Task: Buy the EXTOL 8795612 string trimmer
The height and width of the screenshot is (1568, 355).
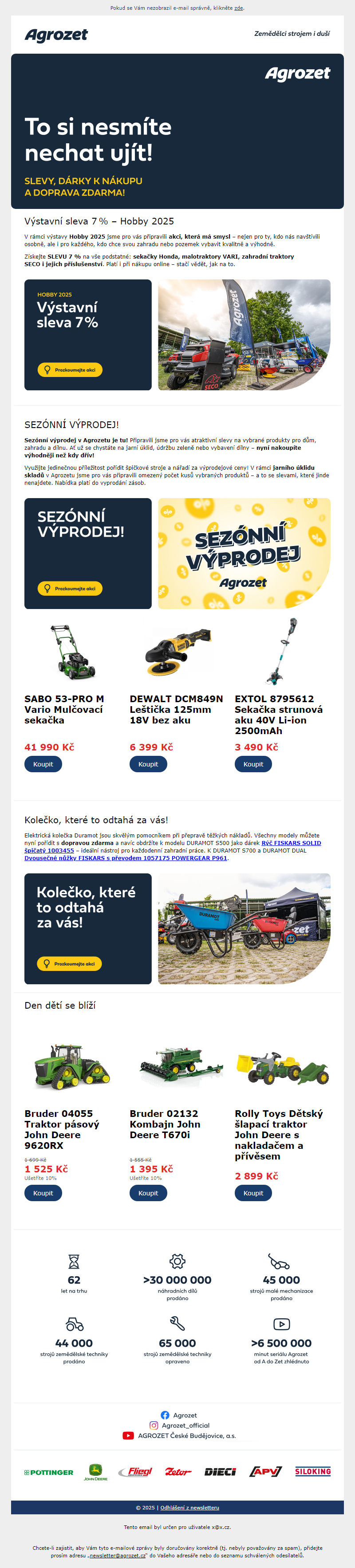Action: [x=253, y=765]
